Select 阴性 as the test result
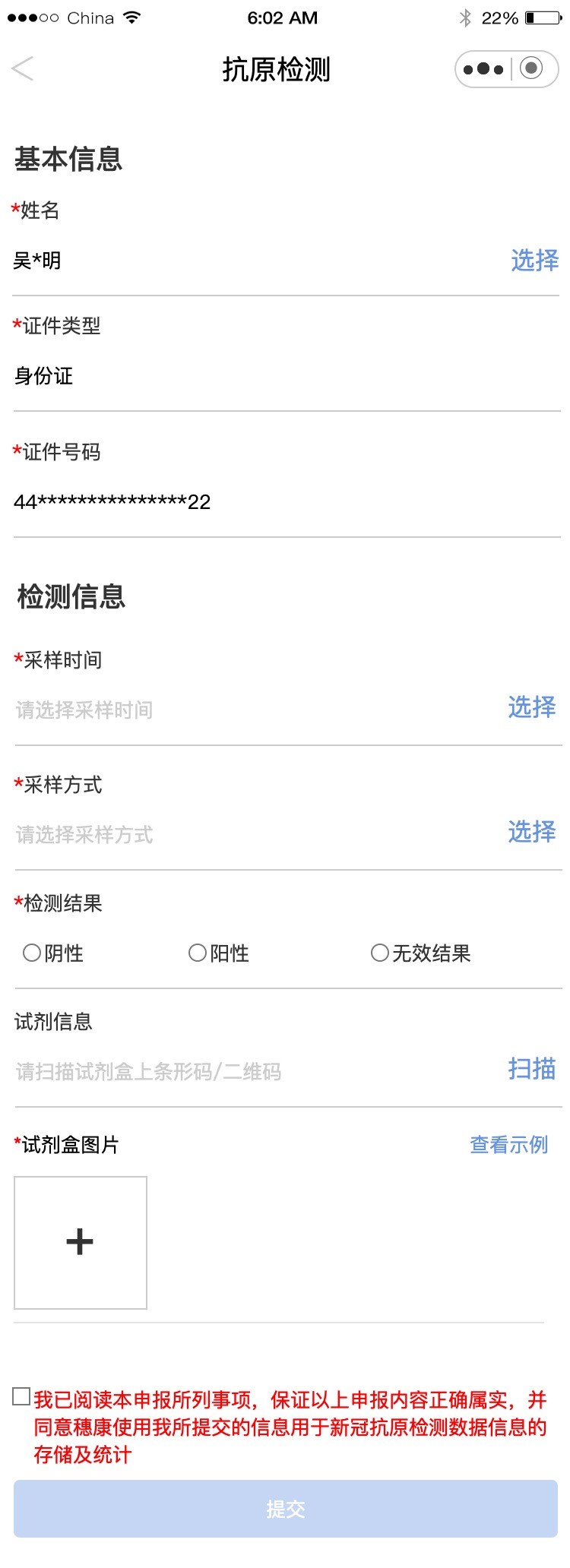This screenshot has height=1568, width=570. click(32, 953)
